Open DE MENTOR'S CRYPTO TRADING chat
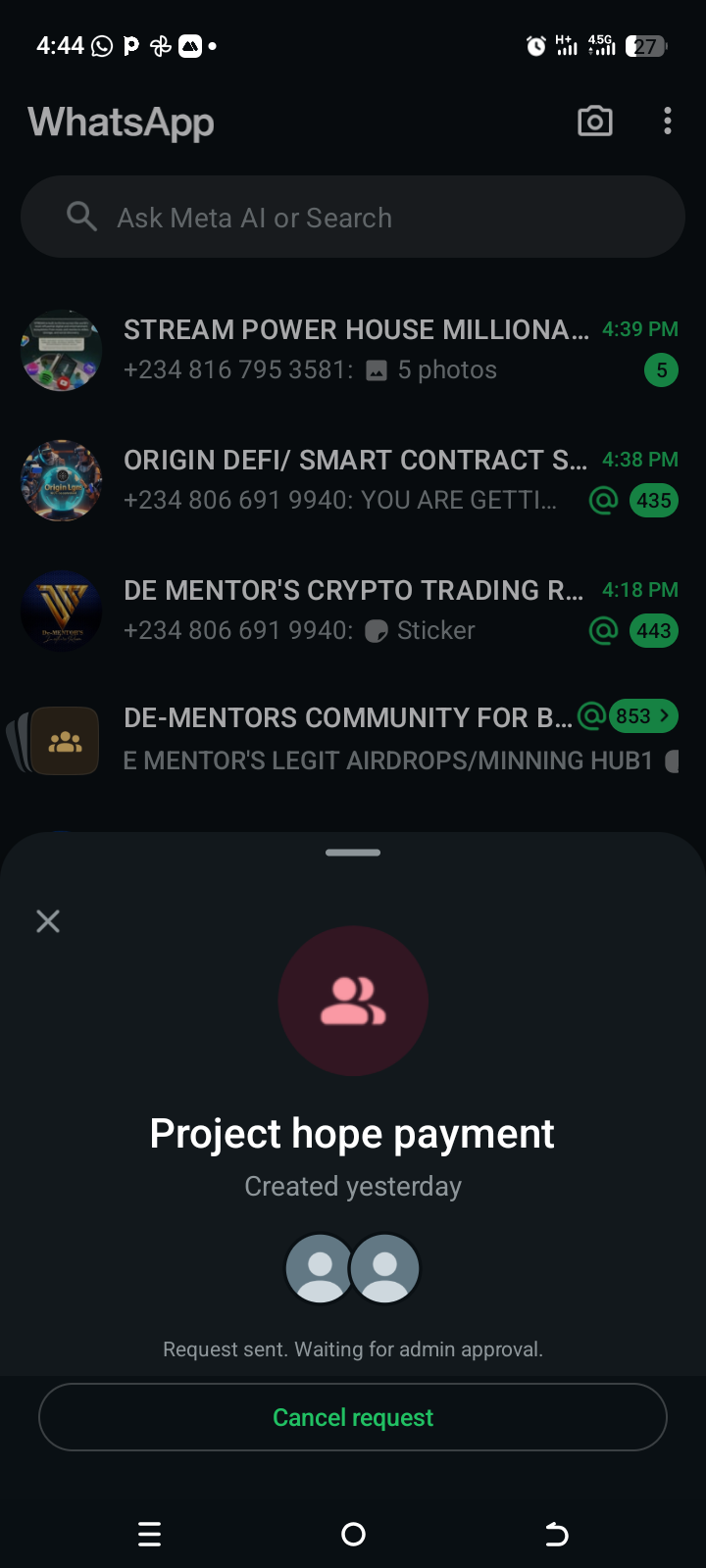This screenshot has width=706, height=1568. (353, 611)
